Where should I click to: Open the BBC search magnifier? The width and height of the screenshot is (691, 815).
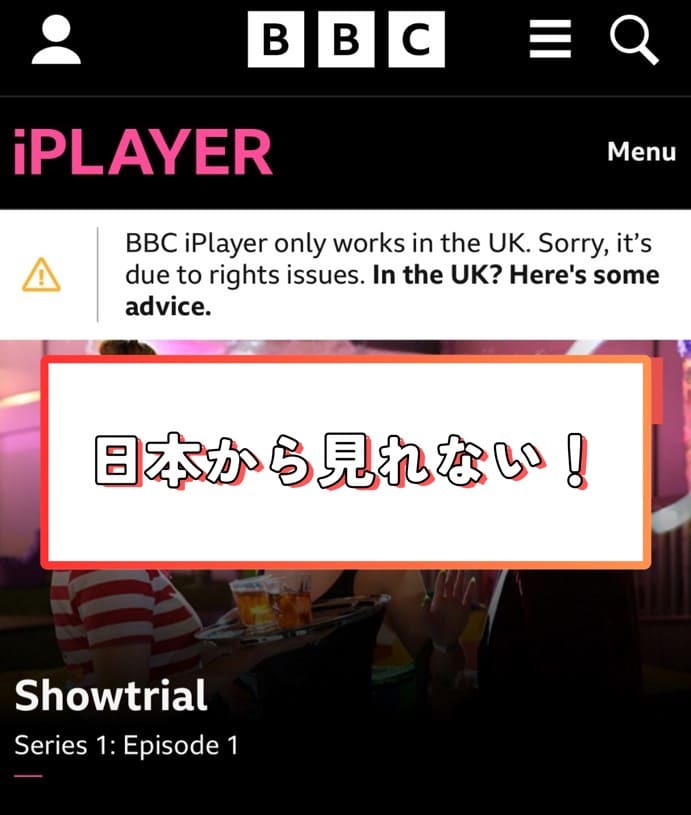[634, 41]
